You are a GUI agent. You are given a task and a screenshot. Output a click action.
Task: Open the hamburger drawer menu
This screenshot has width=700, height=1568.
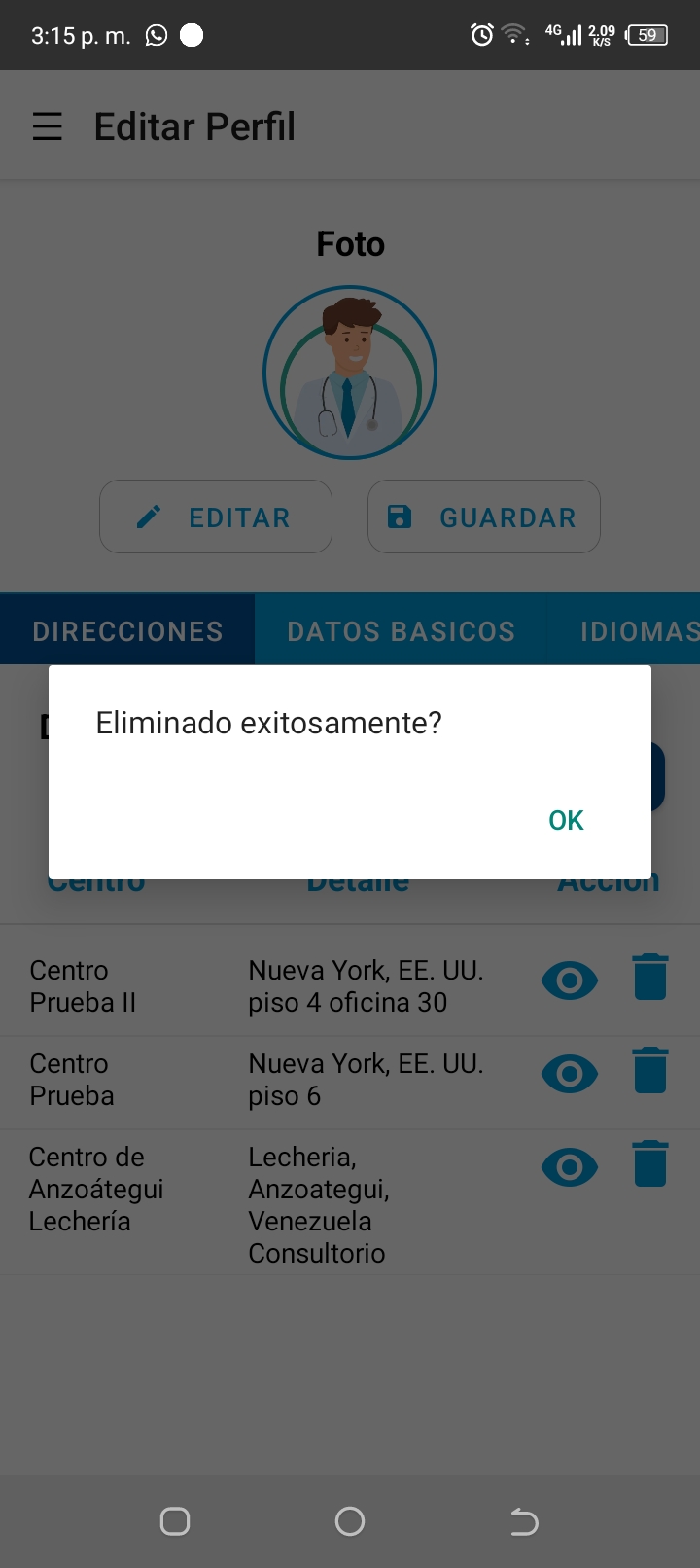click(x=48, y=126)
